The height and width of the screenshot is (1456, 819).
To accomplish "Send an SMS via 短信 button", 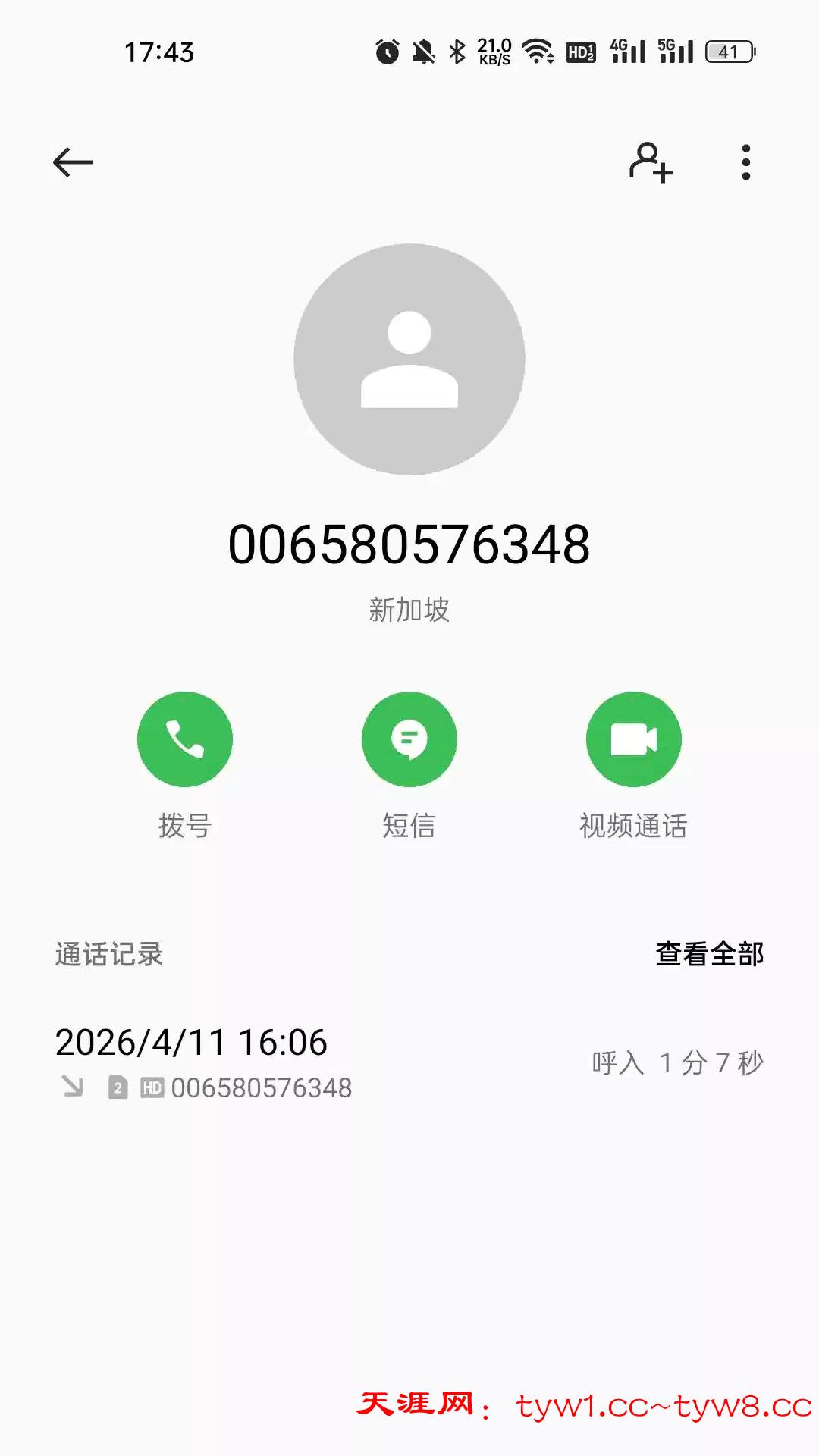I will 409,739.
